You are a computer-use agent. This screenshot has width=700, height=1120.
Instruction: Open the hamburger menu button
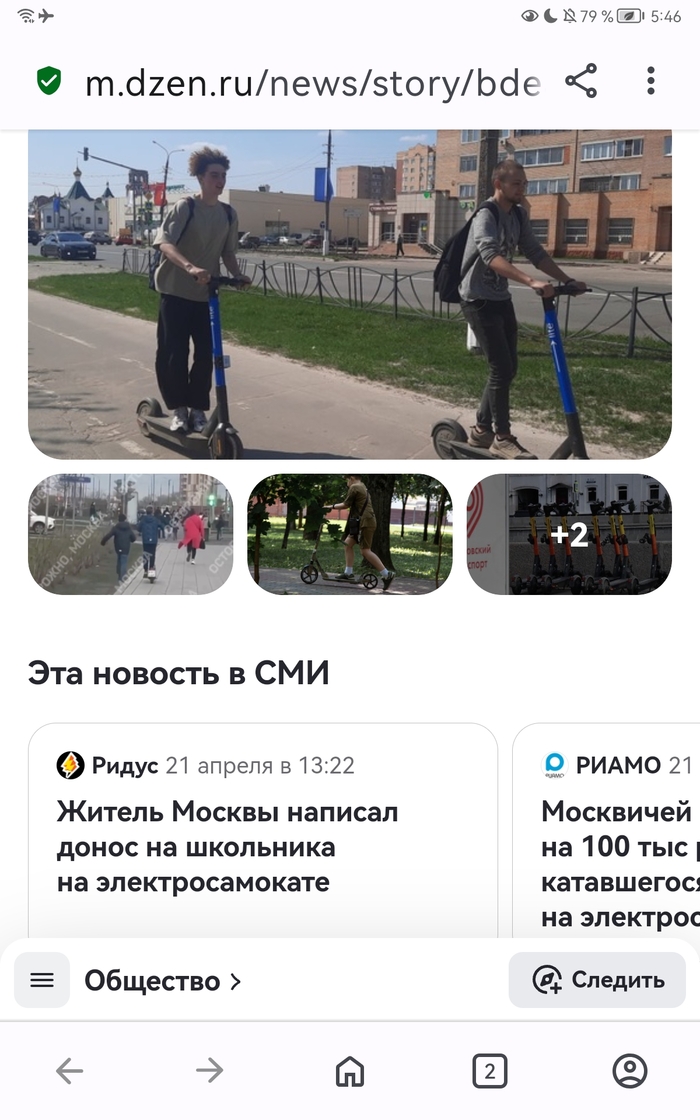(x=42, y=980)
